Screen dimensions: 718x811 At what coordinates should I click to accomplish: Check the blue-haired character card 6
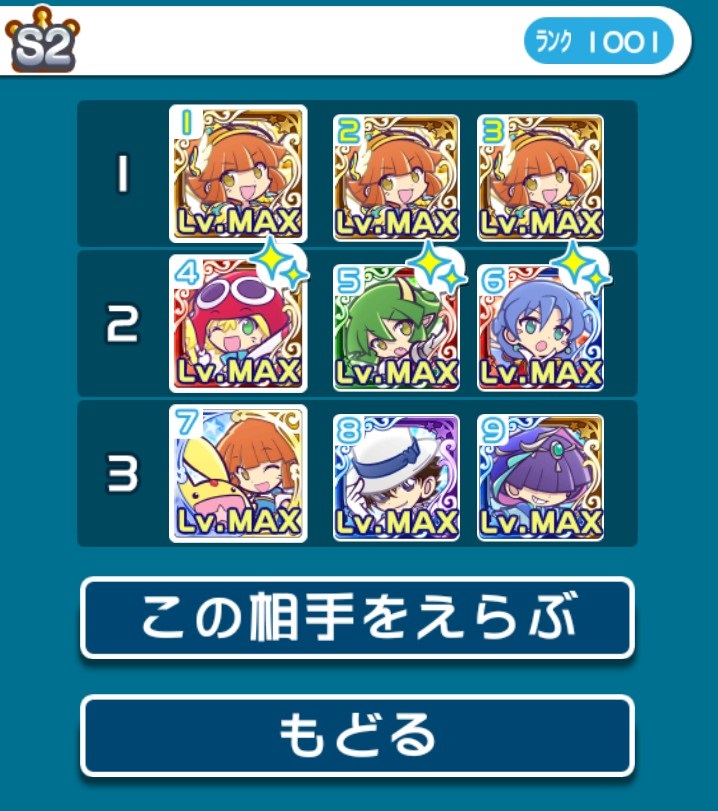(540, 326)
